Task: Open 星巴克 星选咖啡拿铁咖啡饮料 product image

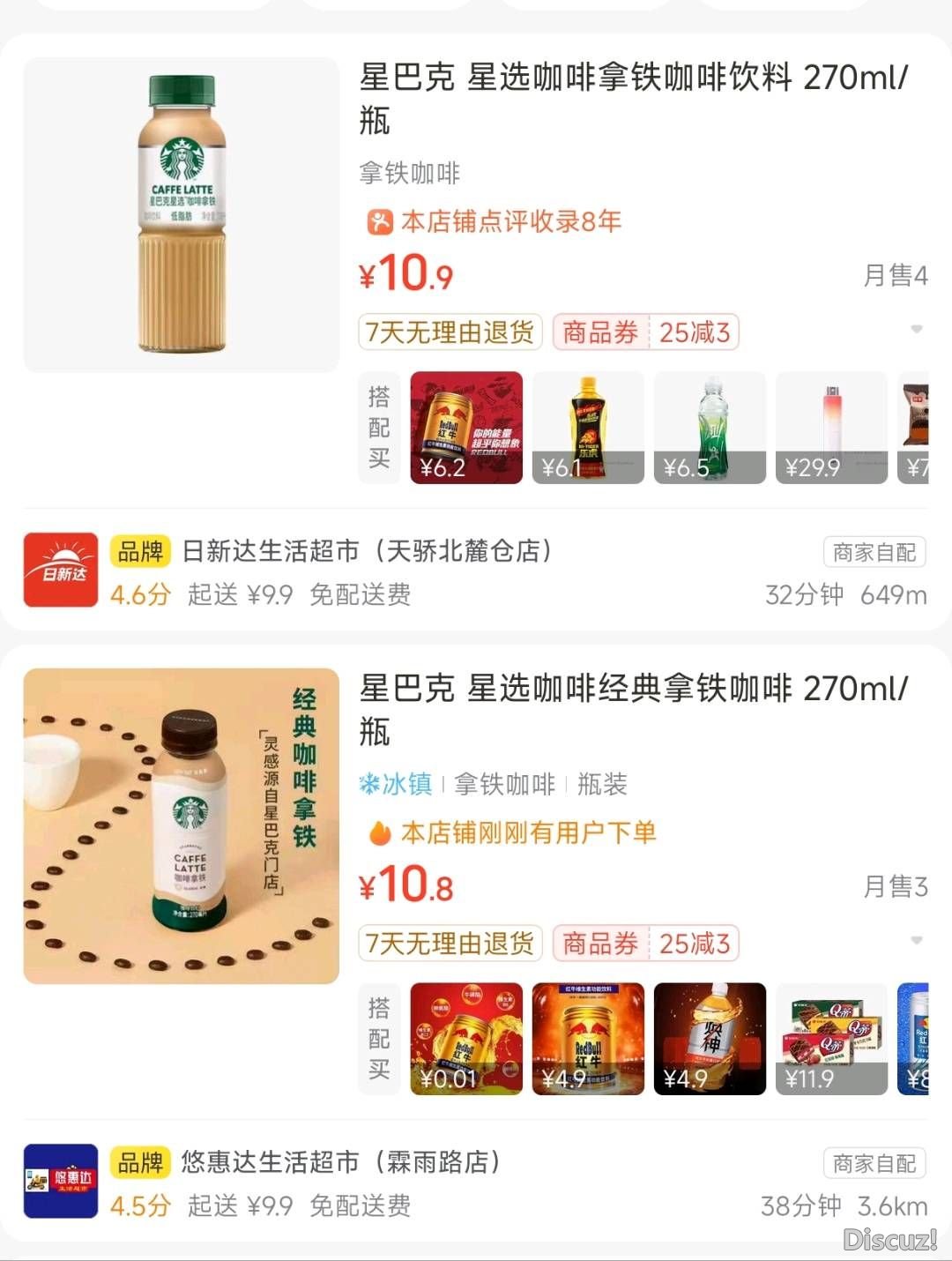Action: [181, 214]
